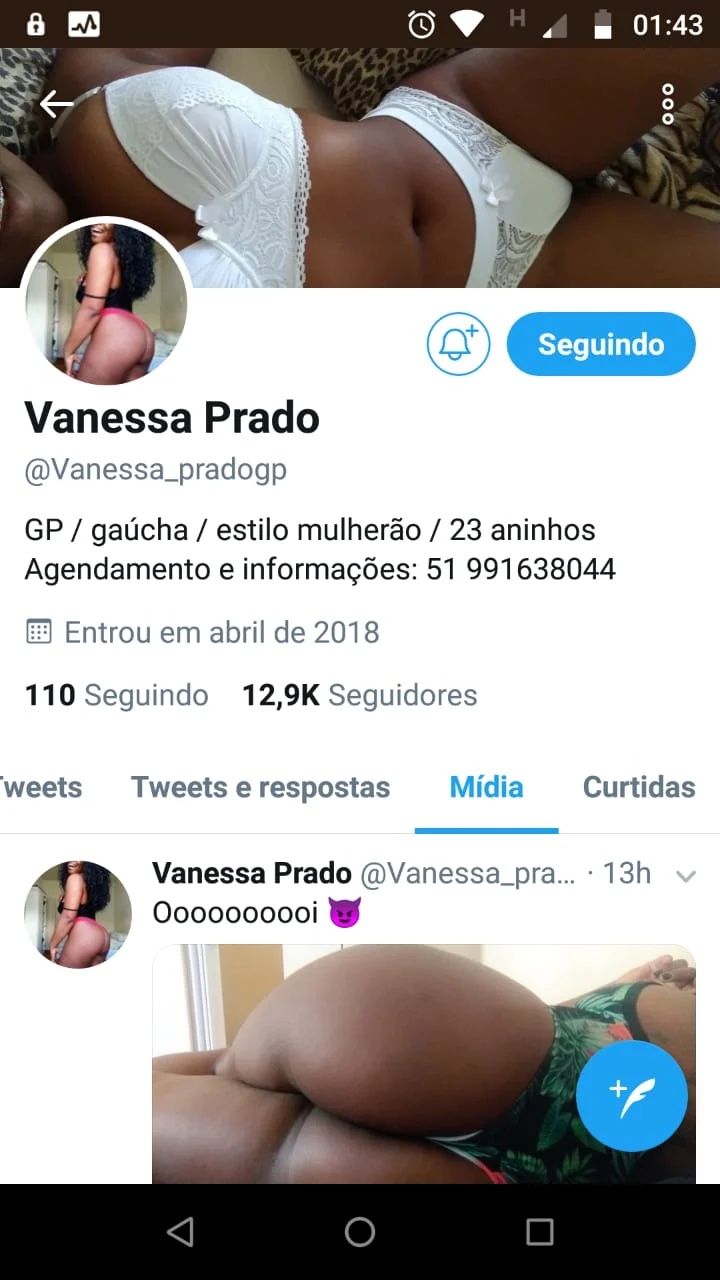The width and height of the screenshot is (720, 1280).
Task: Open the 110 Seguindo list
Action: tap(116, 694)
